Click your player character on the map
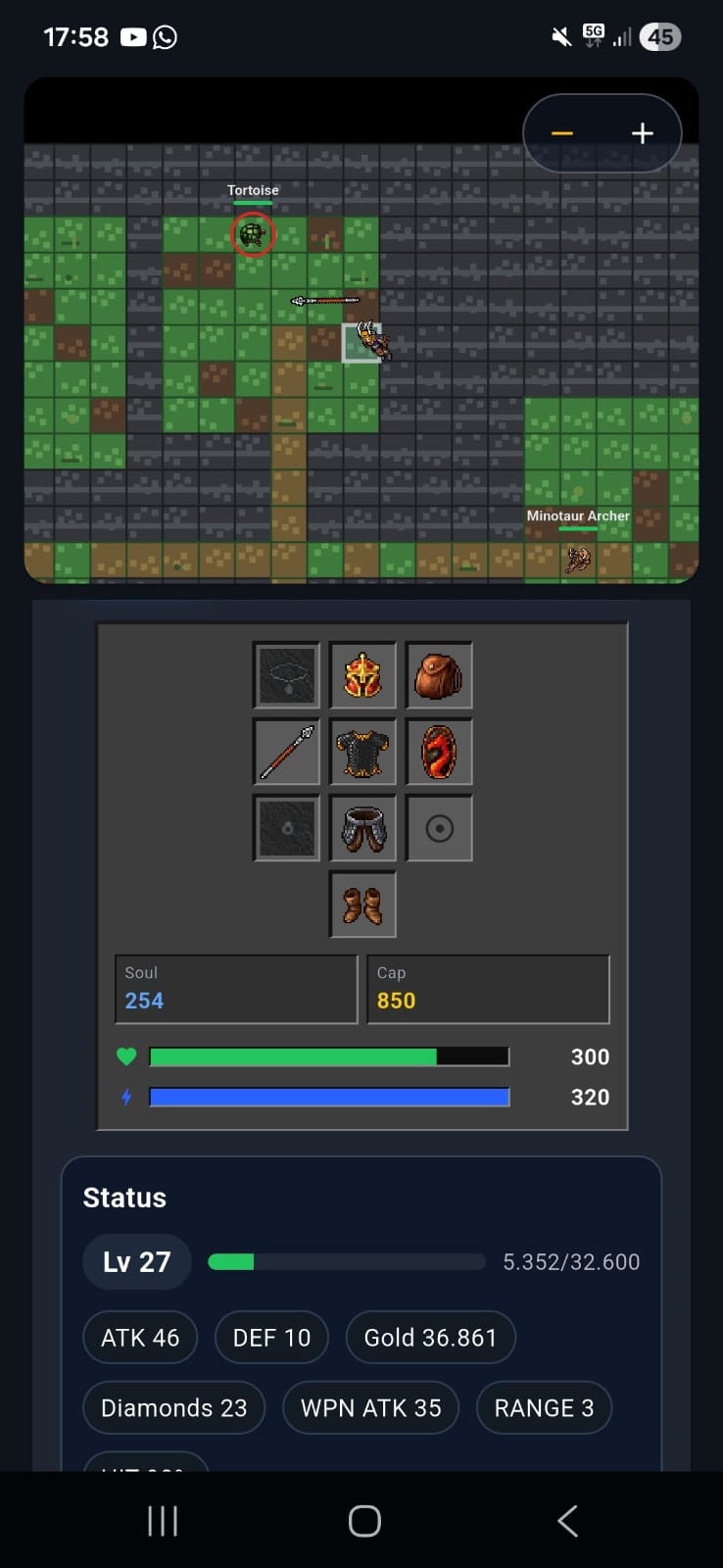Viewport: 723px width, 1568px height. (x=372, y=341)
